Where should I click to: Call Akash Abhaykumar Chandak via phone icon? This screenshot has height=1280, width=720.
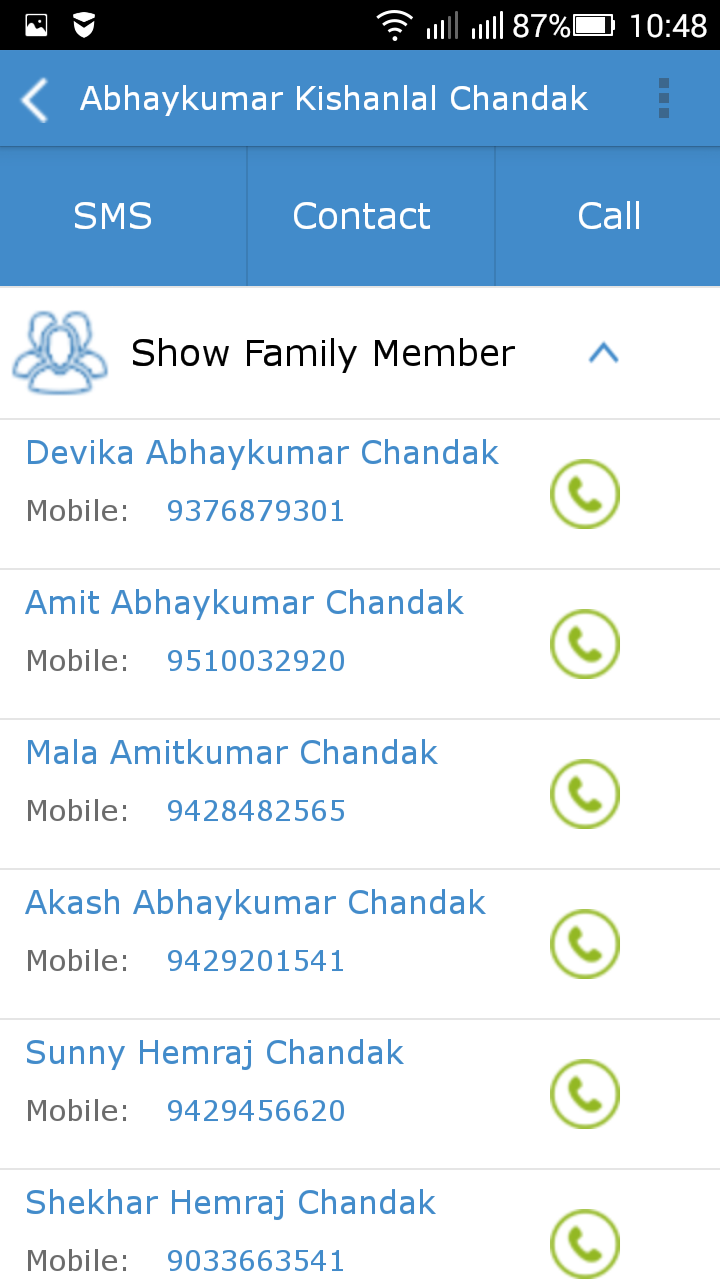pyautogui.click(x=585, y=944)
